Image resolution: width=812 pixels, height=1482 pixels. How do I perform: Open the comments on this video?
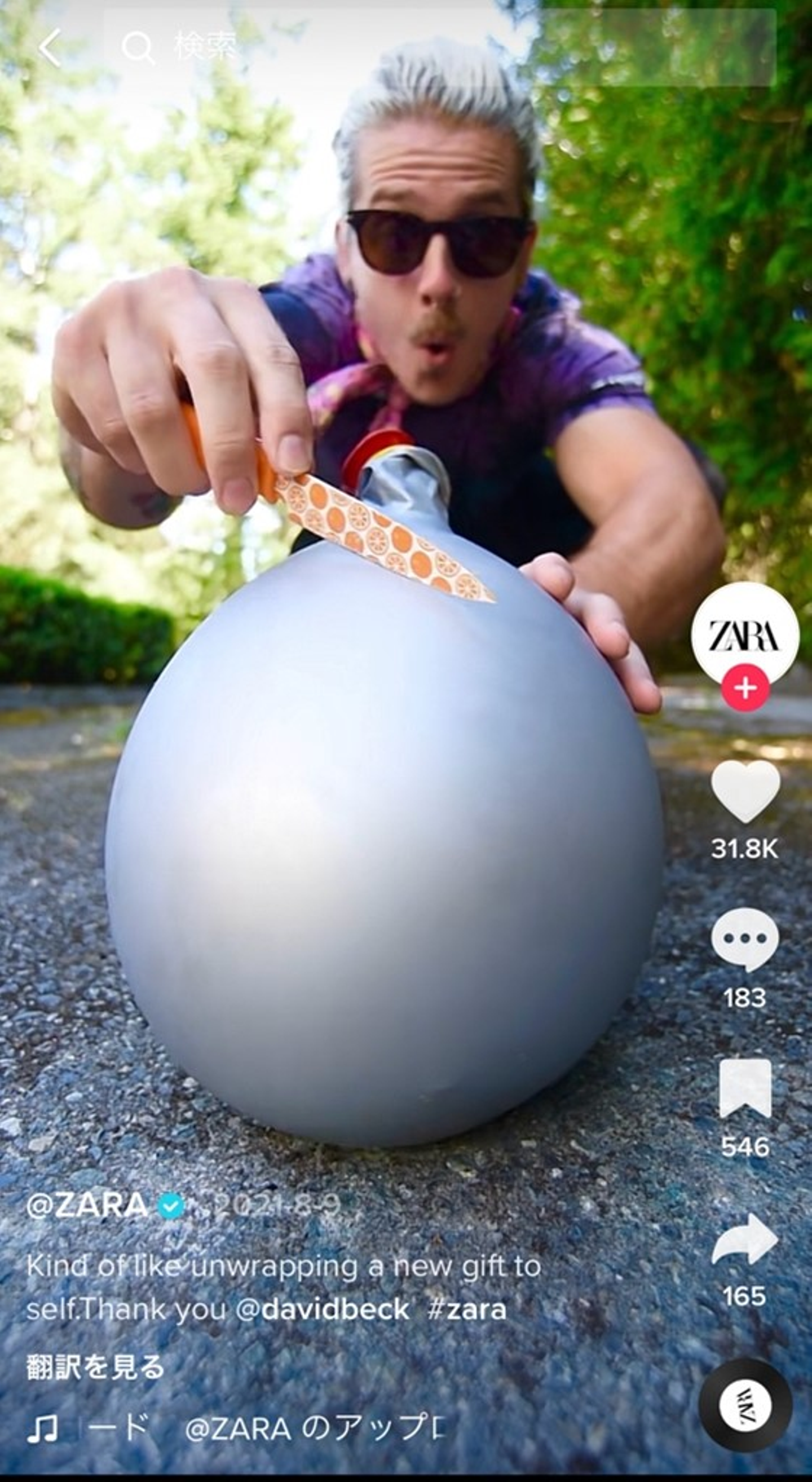click(745, 938)
